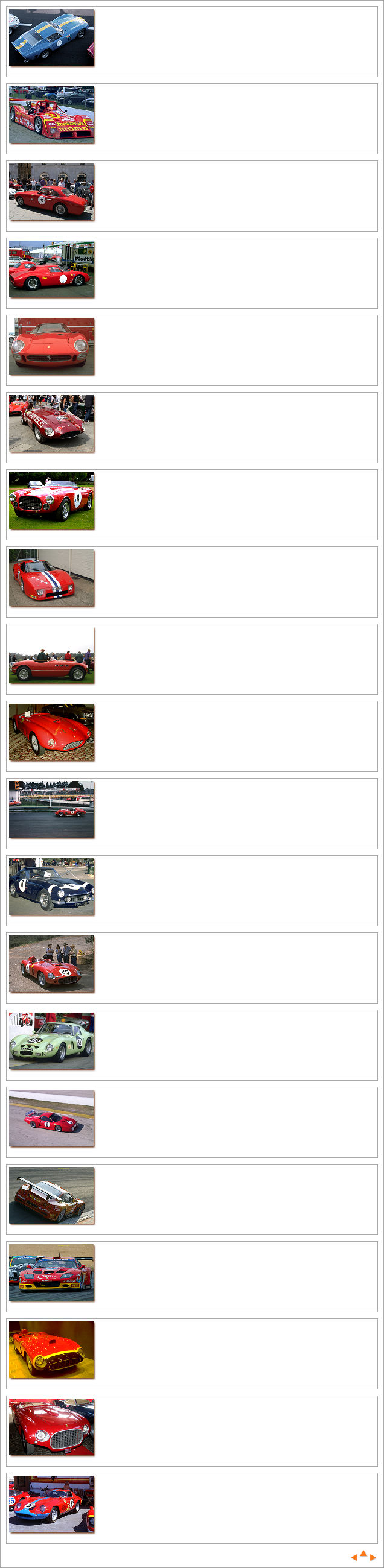384x1568 pixels.
Task: Go to the next page with right arrow
Action: (373, 1557)
